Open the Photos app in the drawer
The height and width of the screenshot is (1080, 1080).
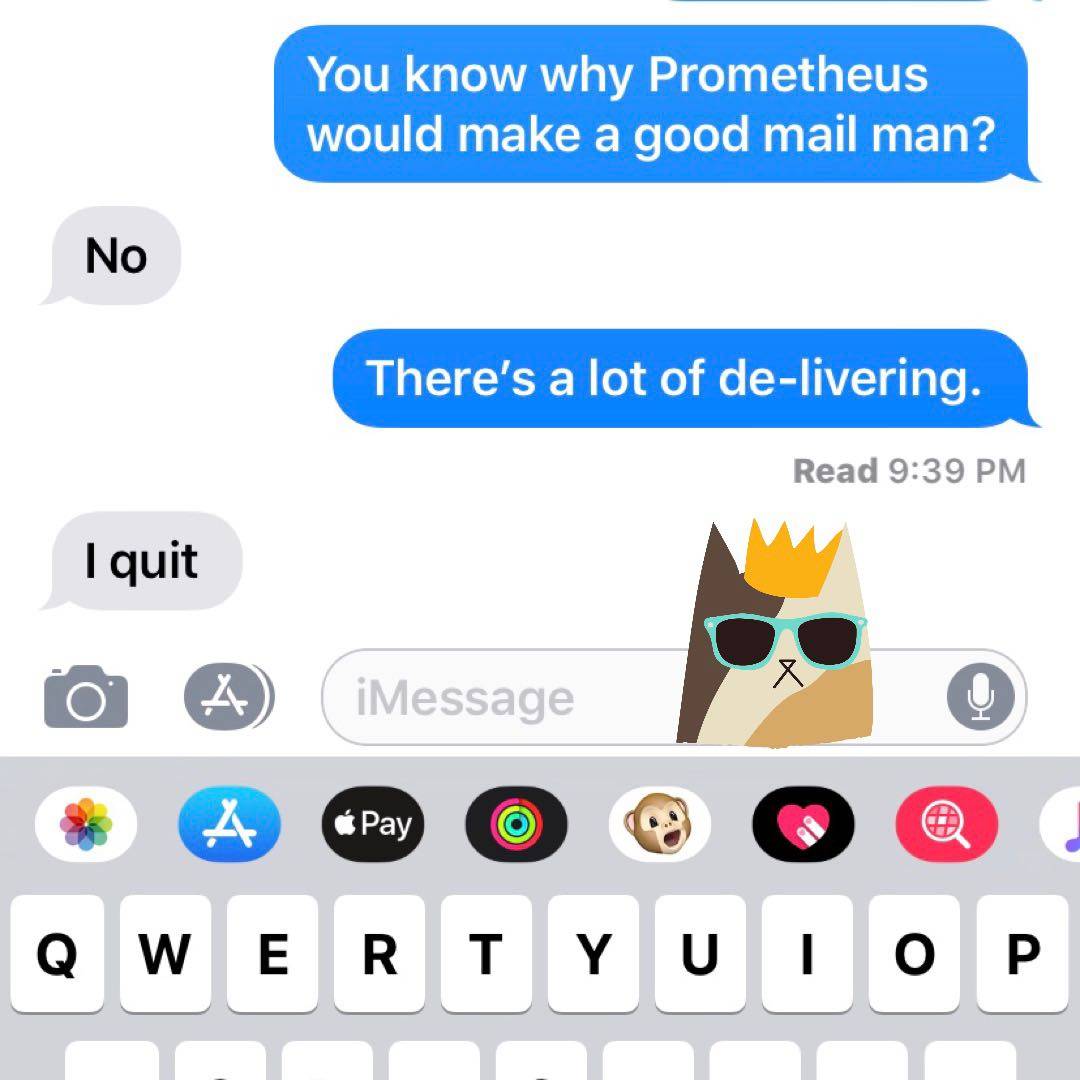click(85, 824)
